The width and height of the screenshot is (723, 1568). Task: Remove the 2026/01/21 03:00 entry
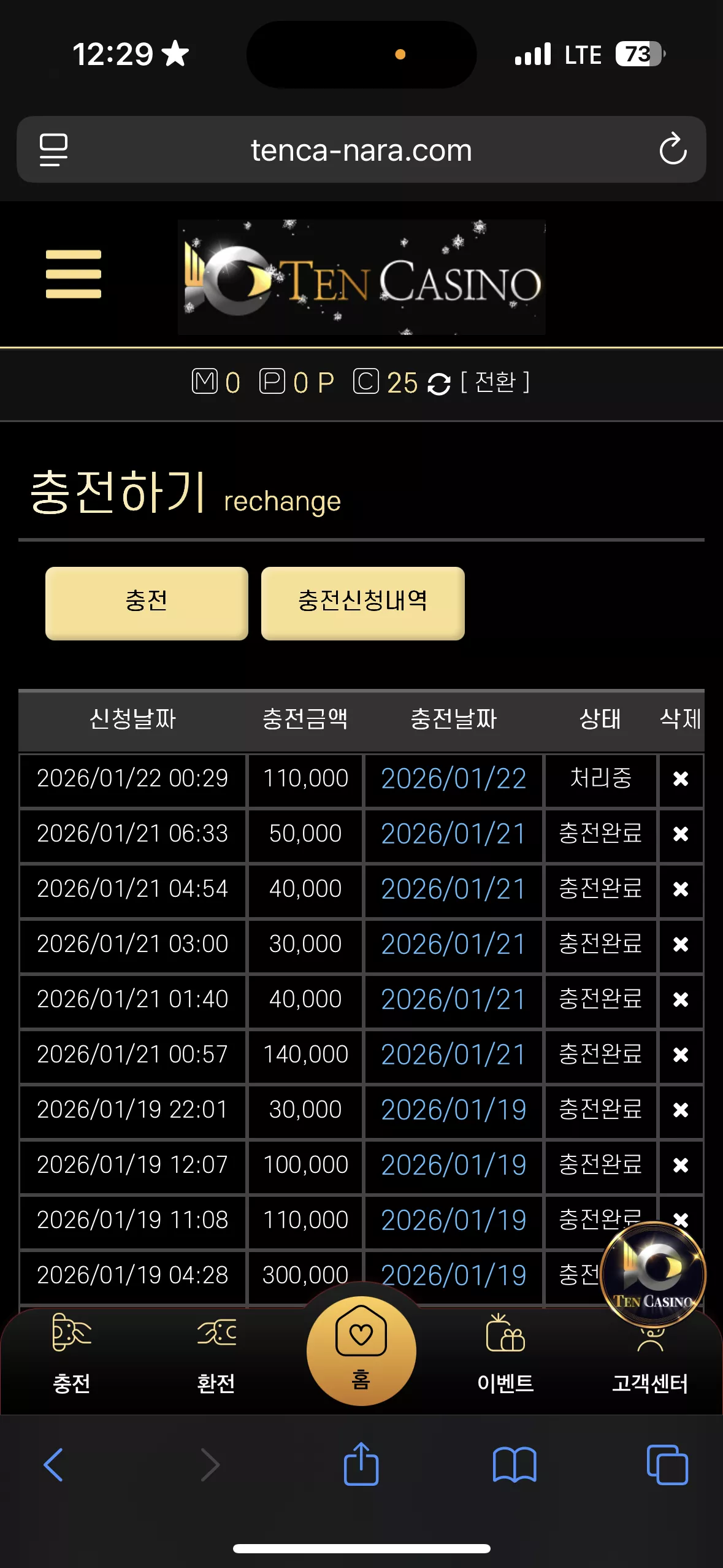[x=681, y=945]
